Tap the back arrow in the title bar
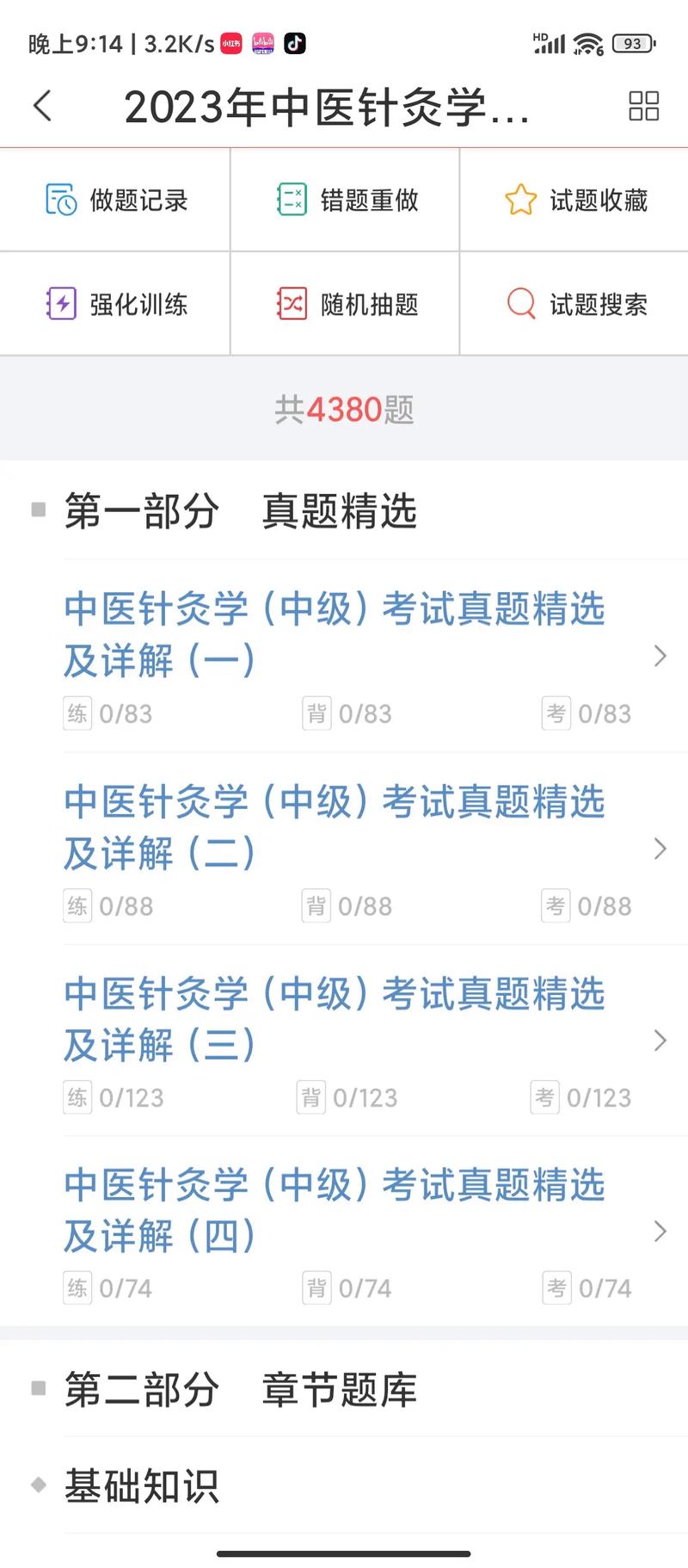688x1568 pixels. point(41,106)
